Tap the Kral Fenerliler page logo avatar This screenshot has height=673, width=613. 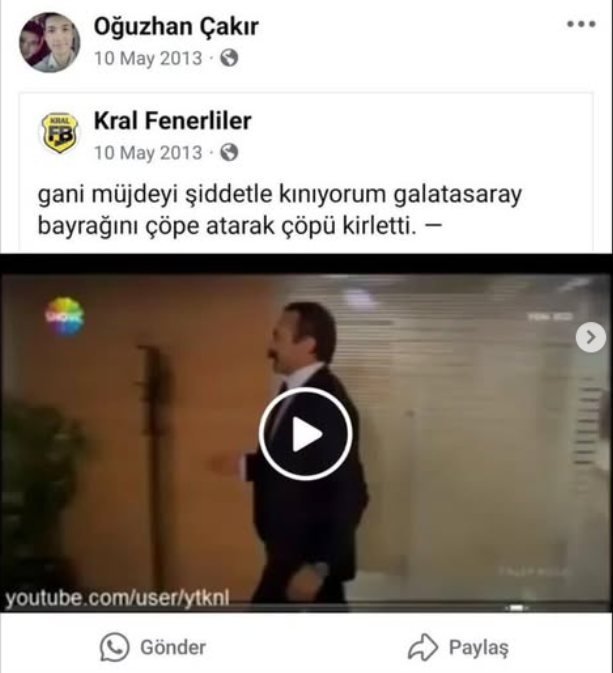[x=57, y=134]
